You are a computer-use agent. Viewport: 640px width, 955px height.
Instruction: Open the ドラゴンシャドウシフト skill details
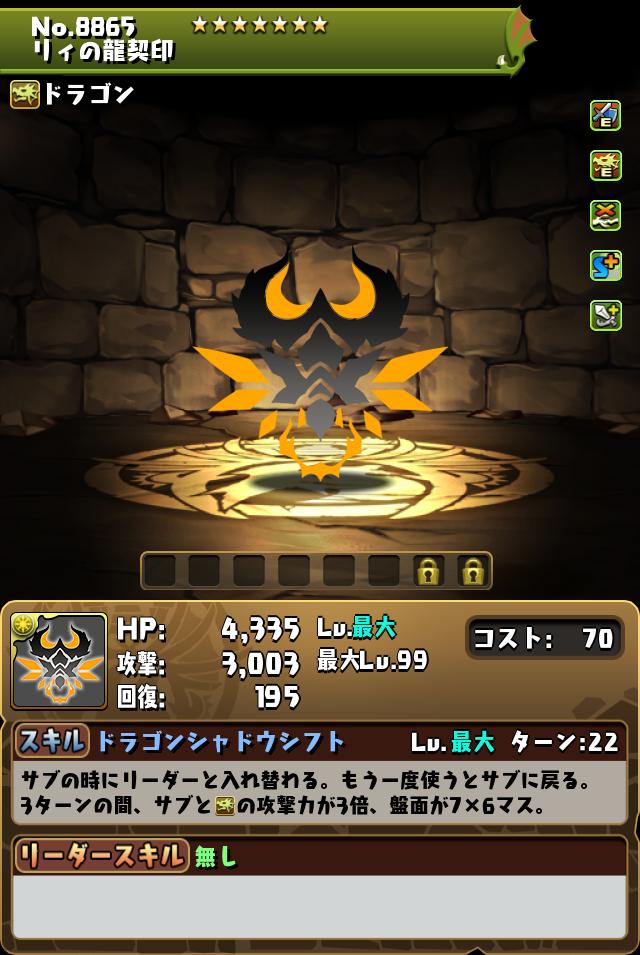point(220,741)
